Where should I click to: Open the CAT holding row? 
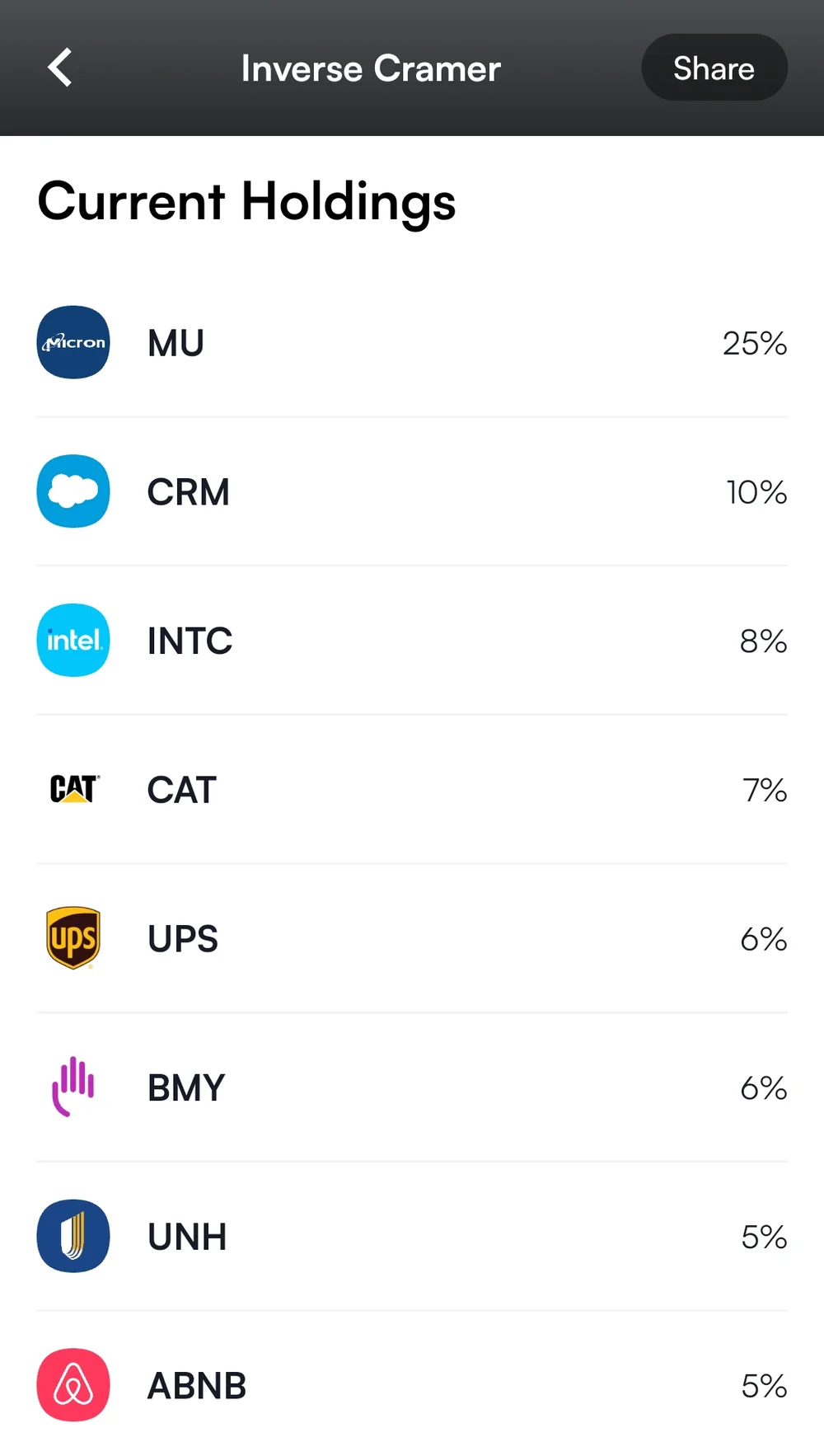(180, 789)
